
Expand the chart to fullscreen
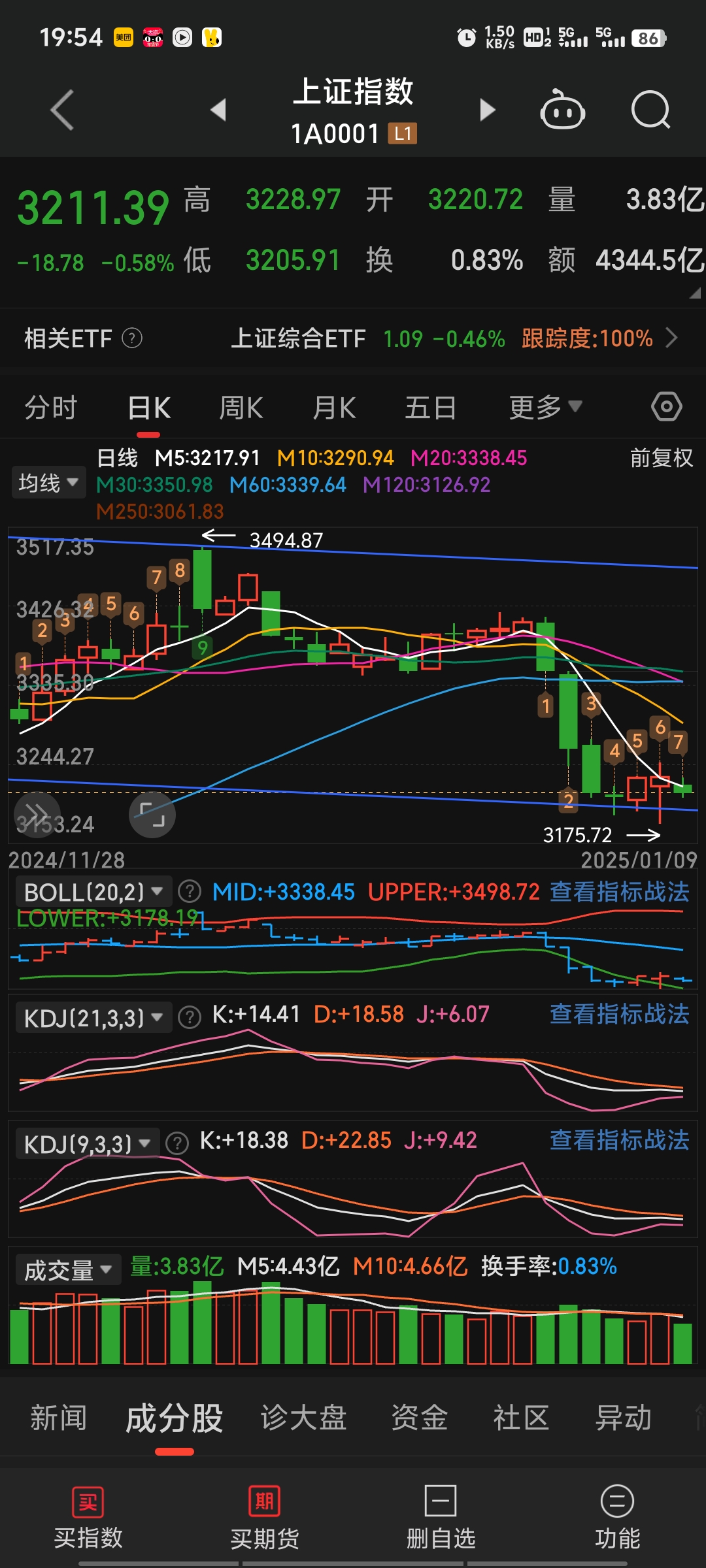[x=152, y=815]
